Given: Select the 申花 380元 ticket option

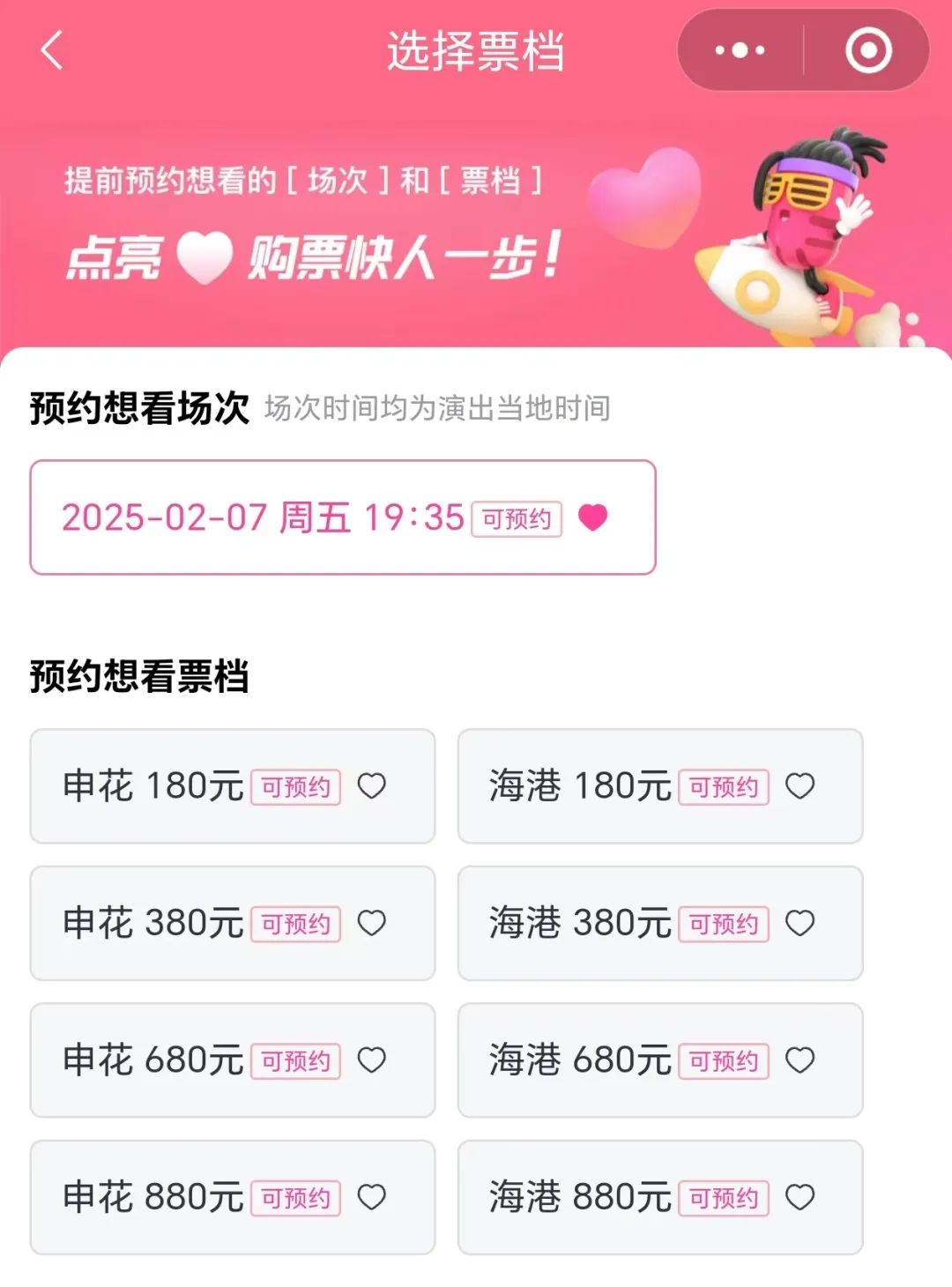Looking at the screenshot, I should 232,923.
